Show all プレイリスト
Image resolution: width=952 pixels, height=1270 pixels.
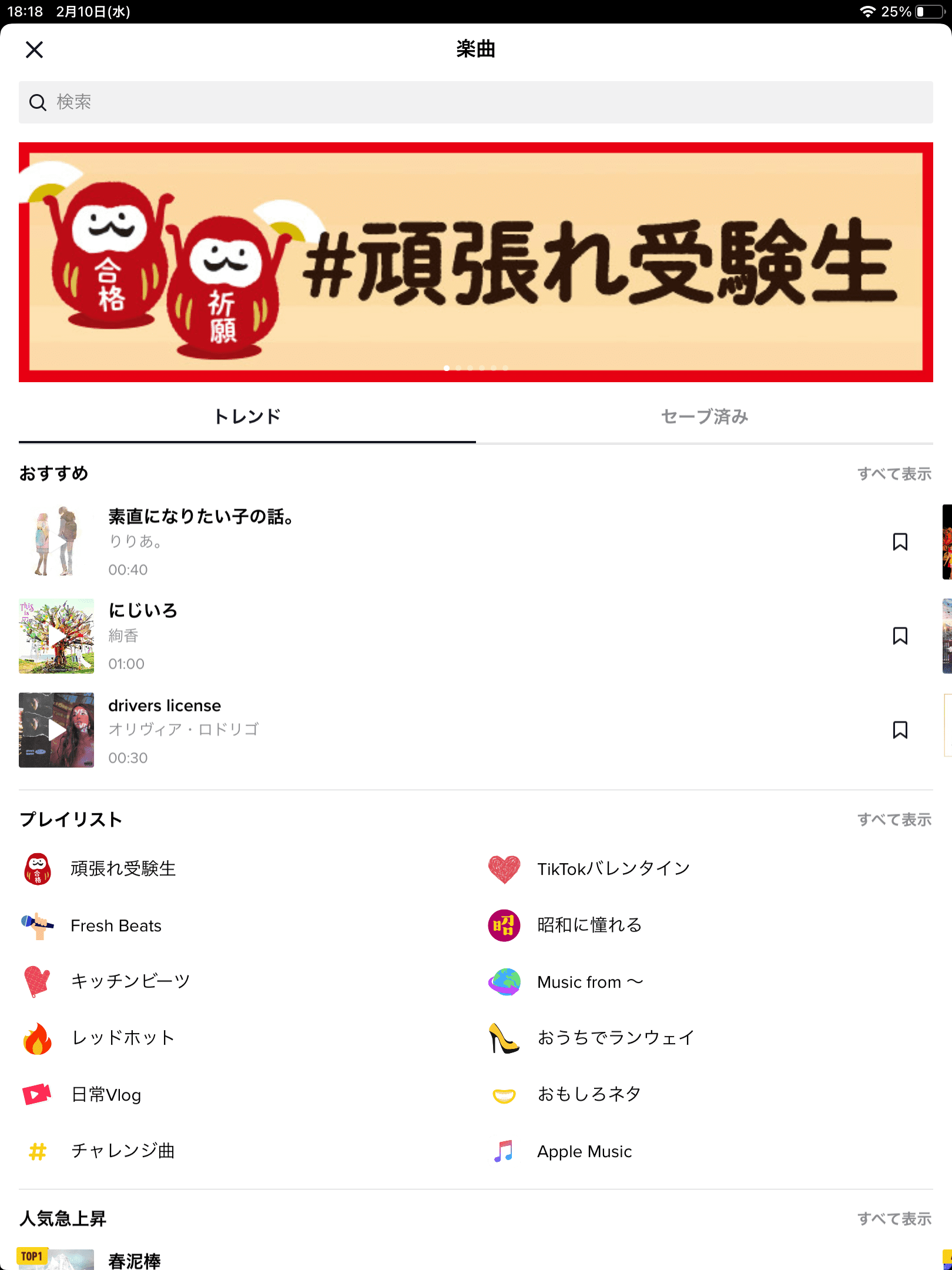pyautogui.click(x=894, y=820)
